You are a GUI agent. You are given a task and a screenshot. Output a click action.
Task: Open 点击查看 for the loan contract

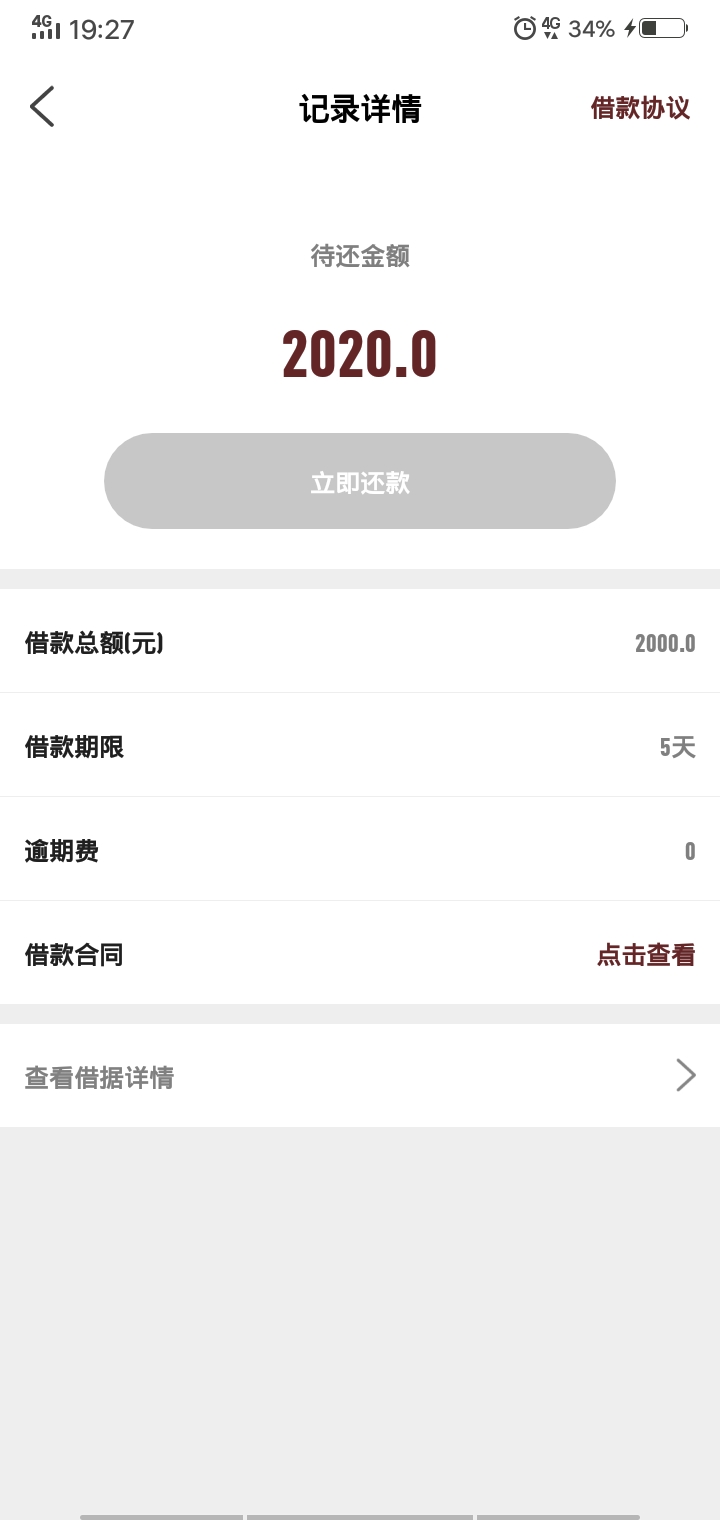[646, 955]
